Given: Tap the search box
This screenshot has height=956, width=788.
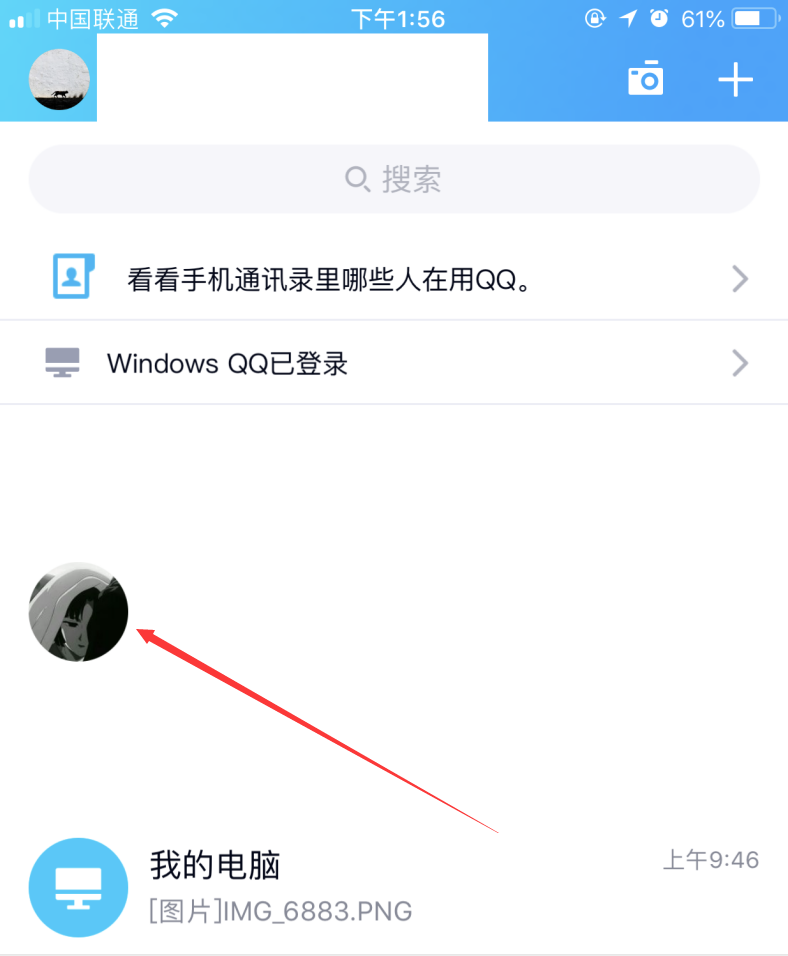Looking at the screenshot, I should (394, 180).
